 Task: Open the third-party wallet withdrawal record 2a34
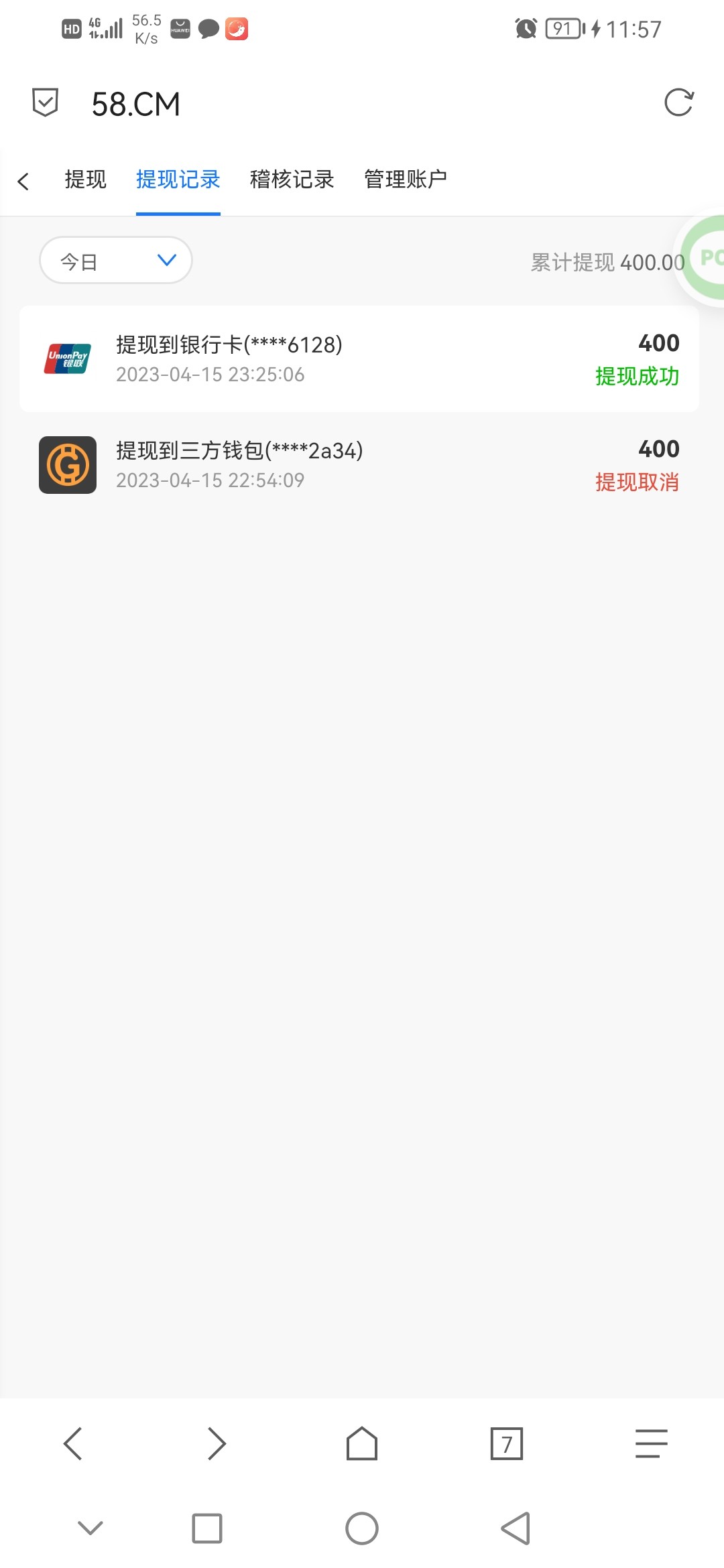pos(359,465)
